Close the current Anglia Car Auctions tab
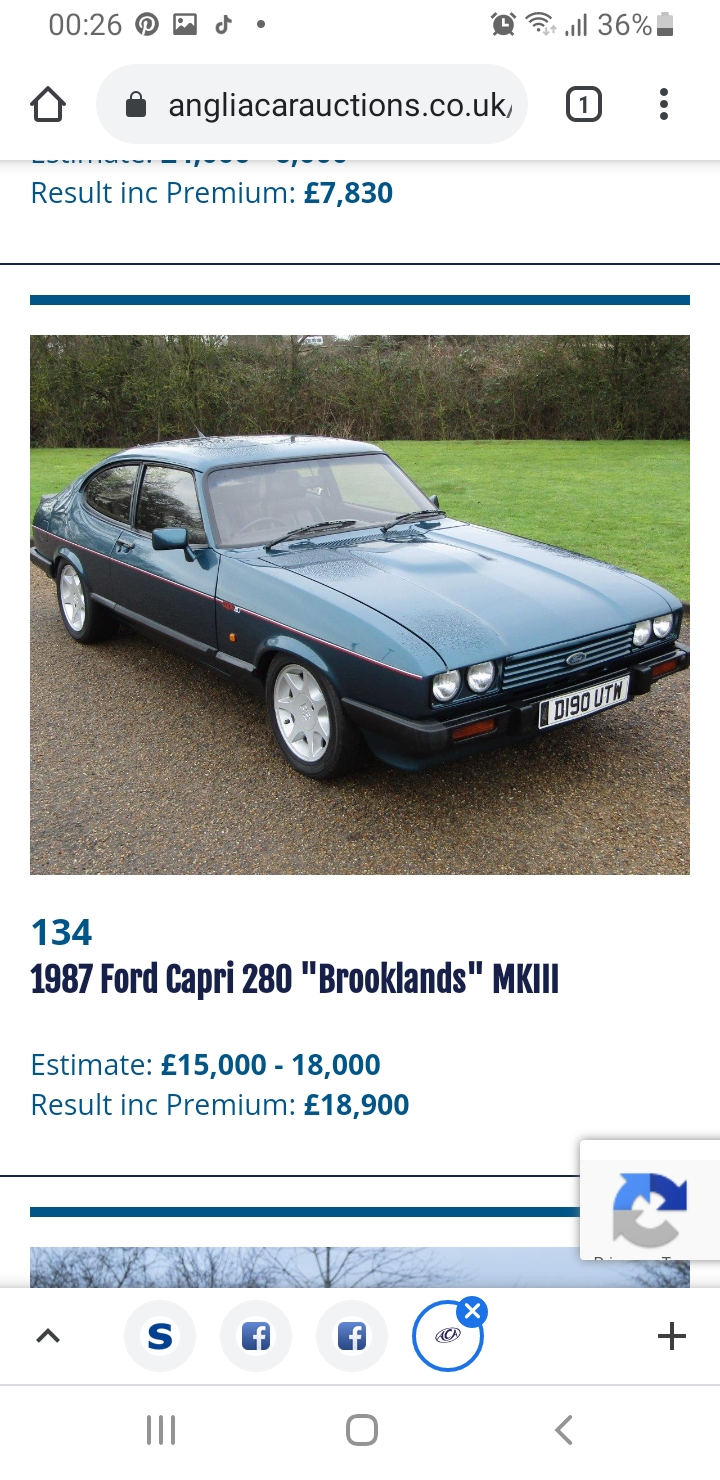 coord(473,1311)
